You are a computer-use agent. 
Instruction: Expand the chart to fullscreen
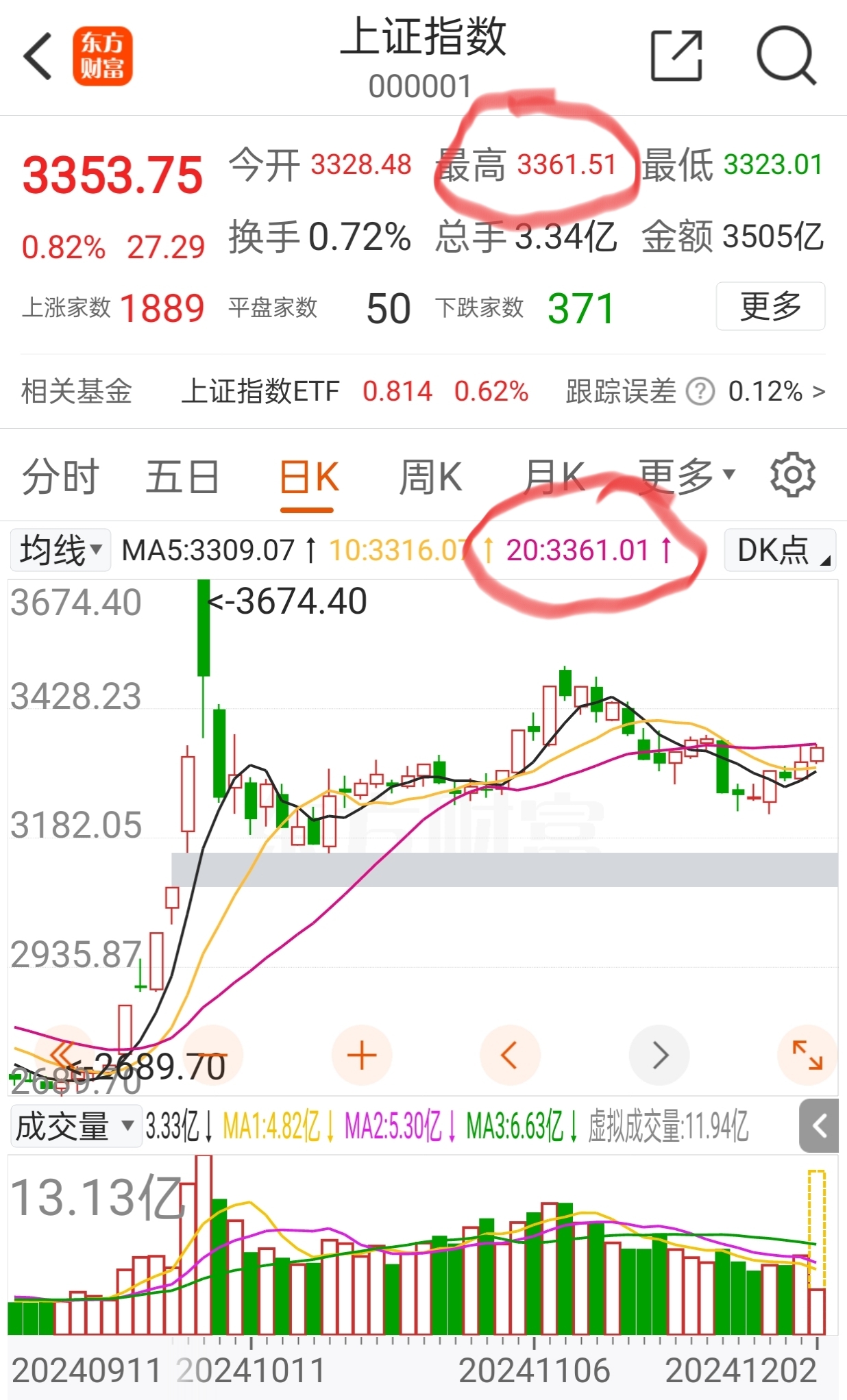point(809,1054)
